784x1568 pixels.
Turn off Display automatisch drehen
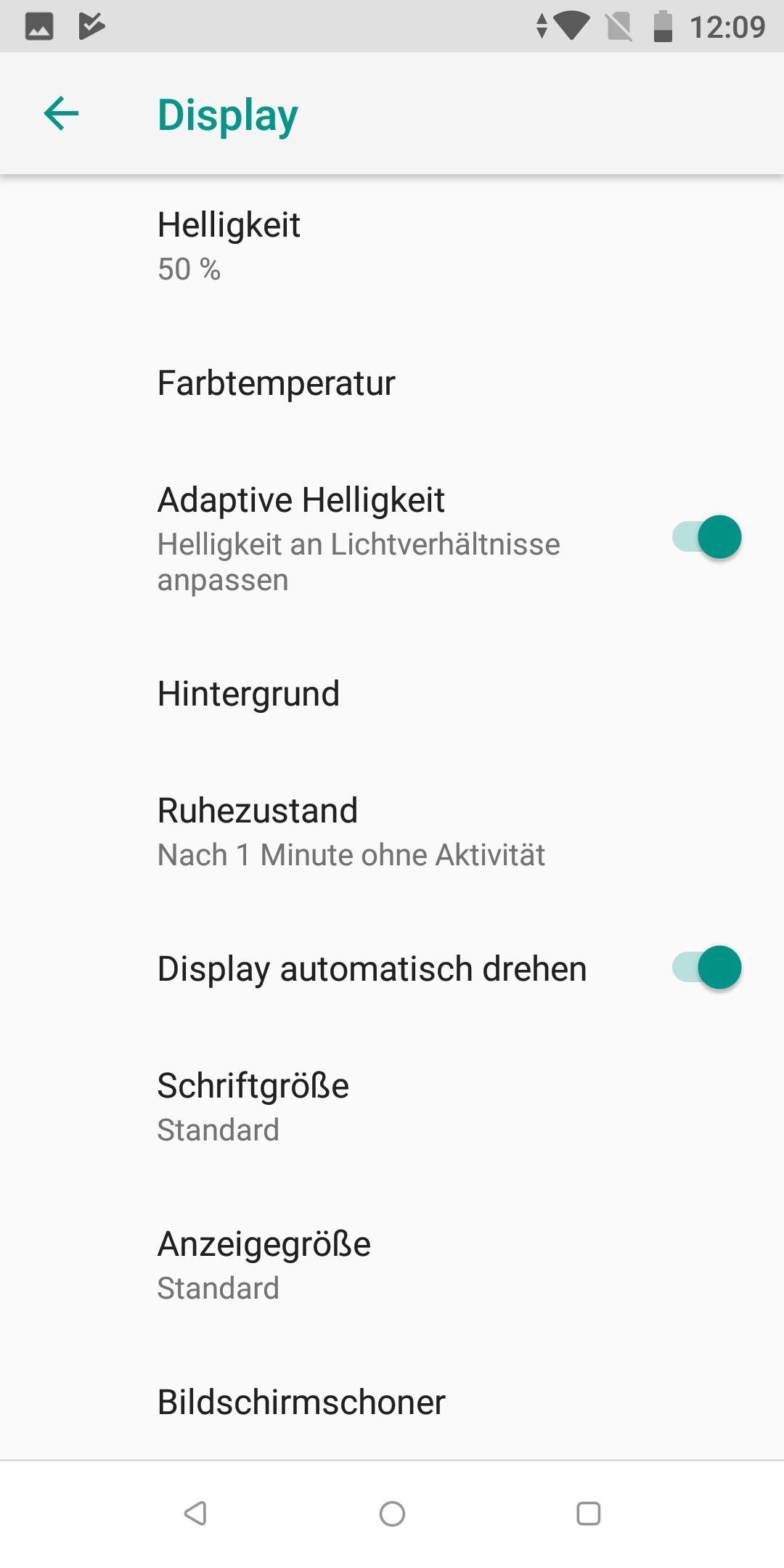coord(706,968)
